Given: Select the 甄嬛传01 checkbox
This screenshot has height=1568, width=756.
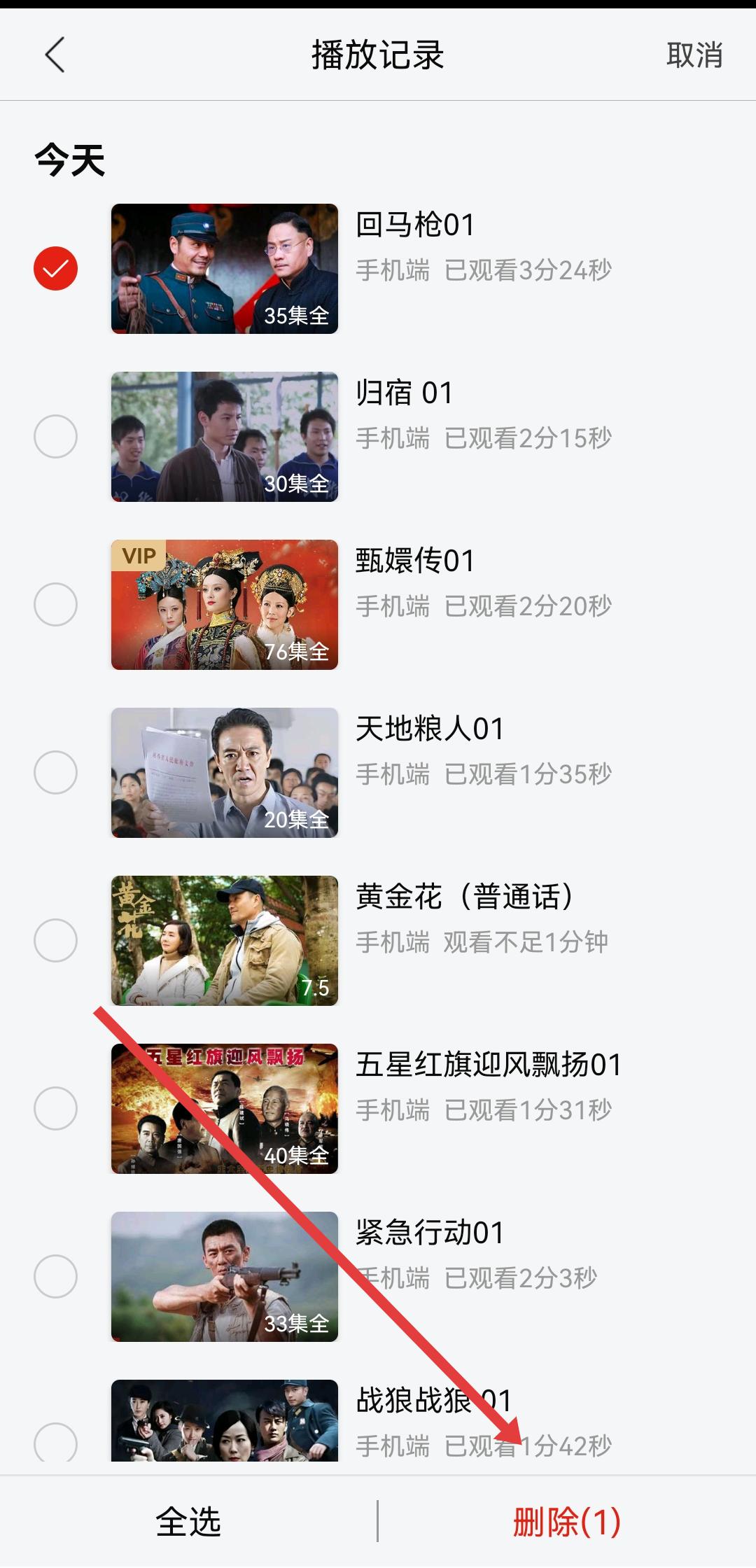Looking at the screenshot, I should (55, 605).
